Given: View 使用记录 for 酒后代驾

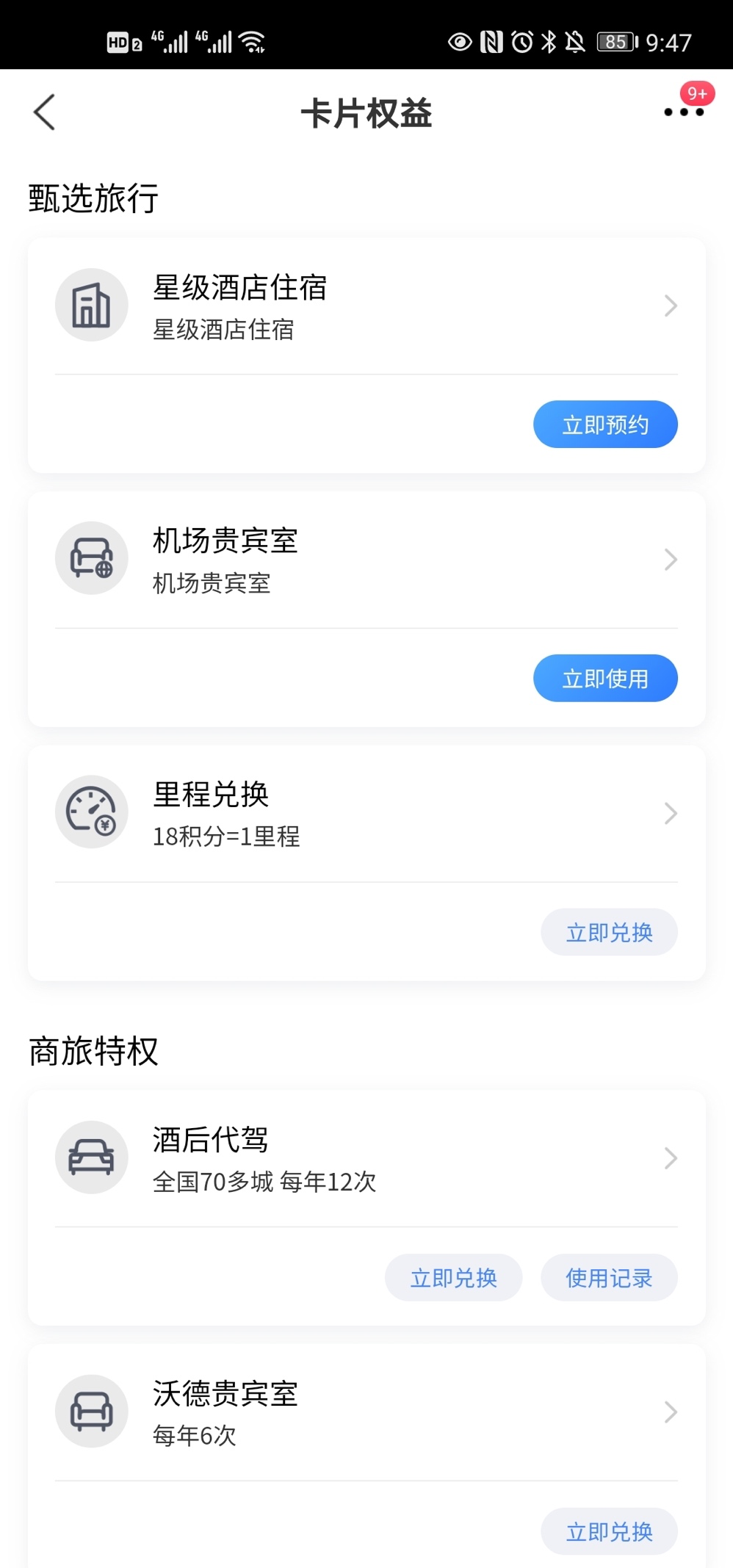Looking at the screenshot, I should (609, 1278).
